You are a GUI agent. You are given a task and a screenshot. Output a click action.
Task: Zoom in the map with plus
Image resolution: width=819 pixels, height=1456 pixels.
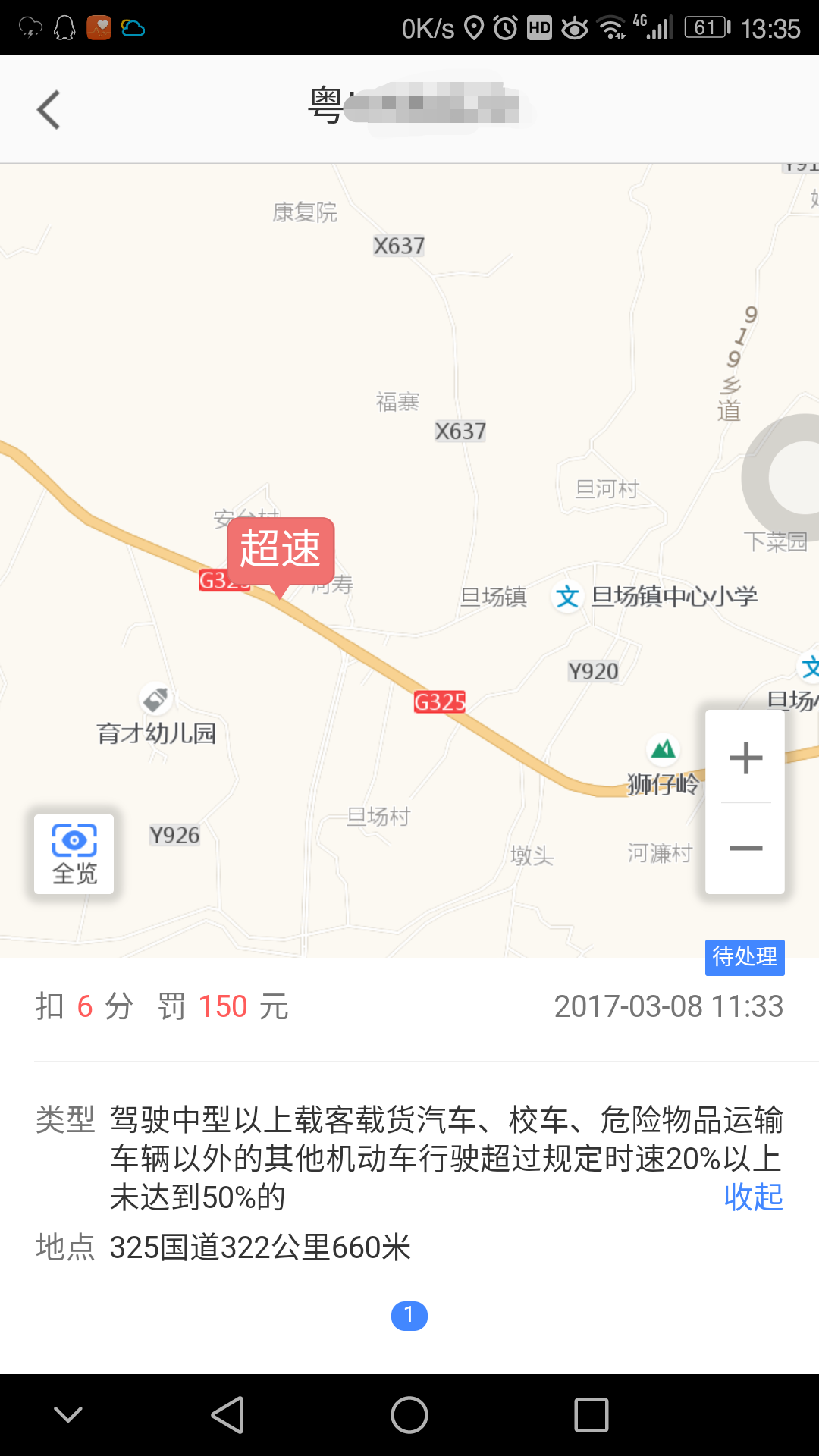[x=745, y=758]
